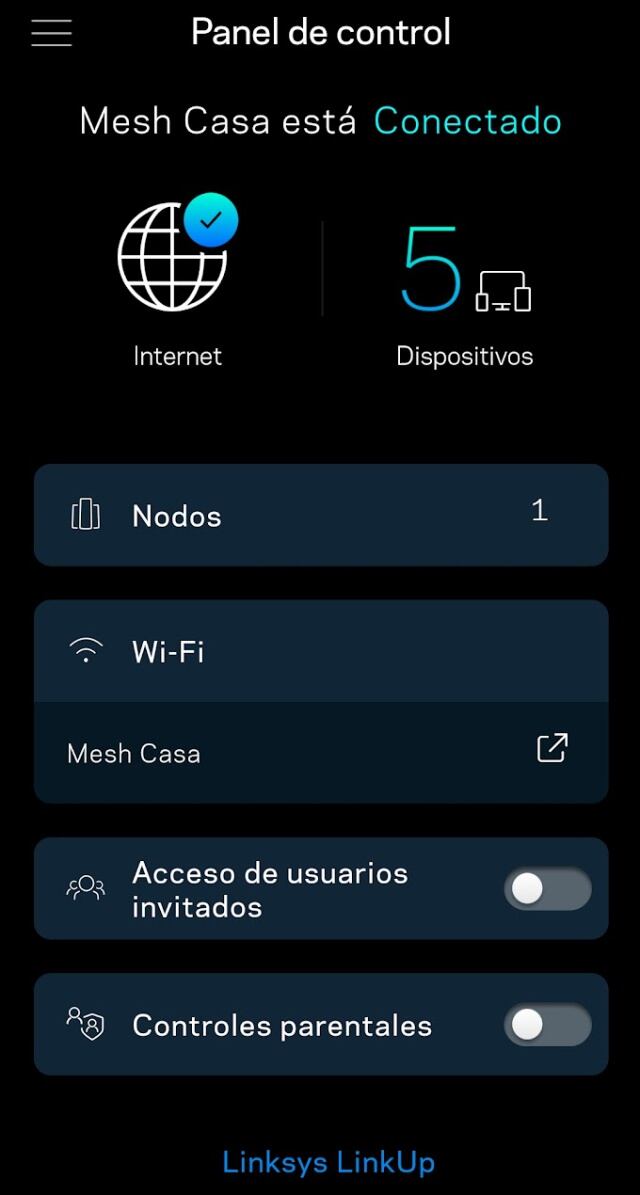640x1195 pixels.
Task: Open the Nodos section
Action: 321,515
